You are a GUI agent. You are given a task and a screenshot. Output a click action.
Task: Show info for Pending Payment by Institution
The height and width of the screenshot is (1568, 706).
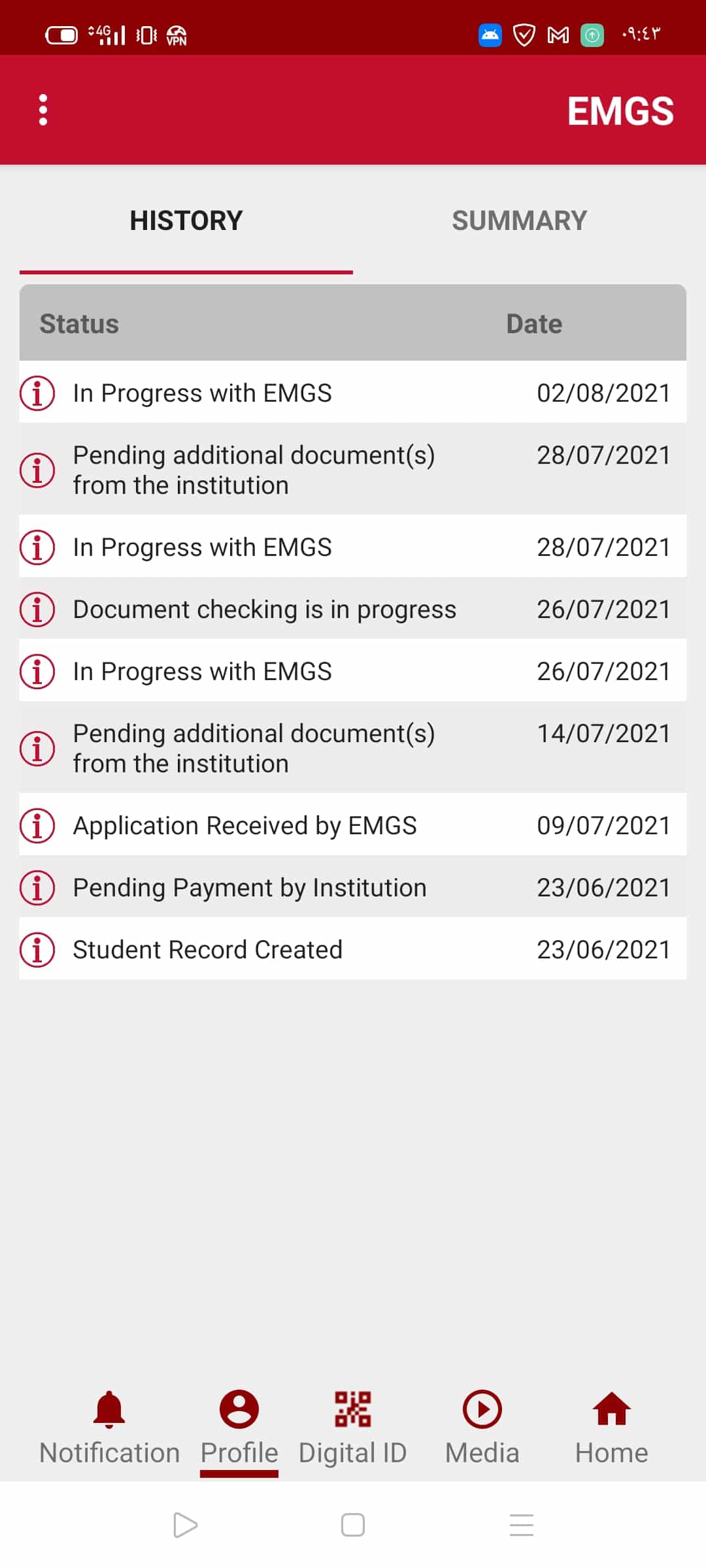coord(37,888)
